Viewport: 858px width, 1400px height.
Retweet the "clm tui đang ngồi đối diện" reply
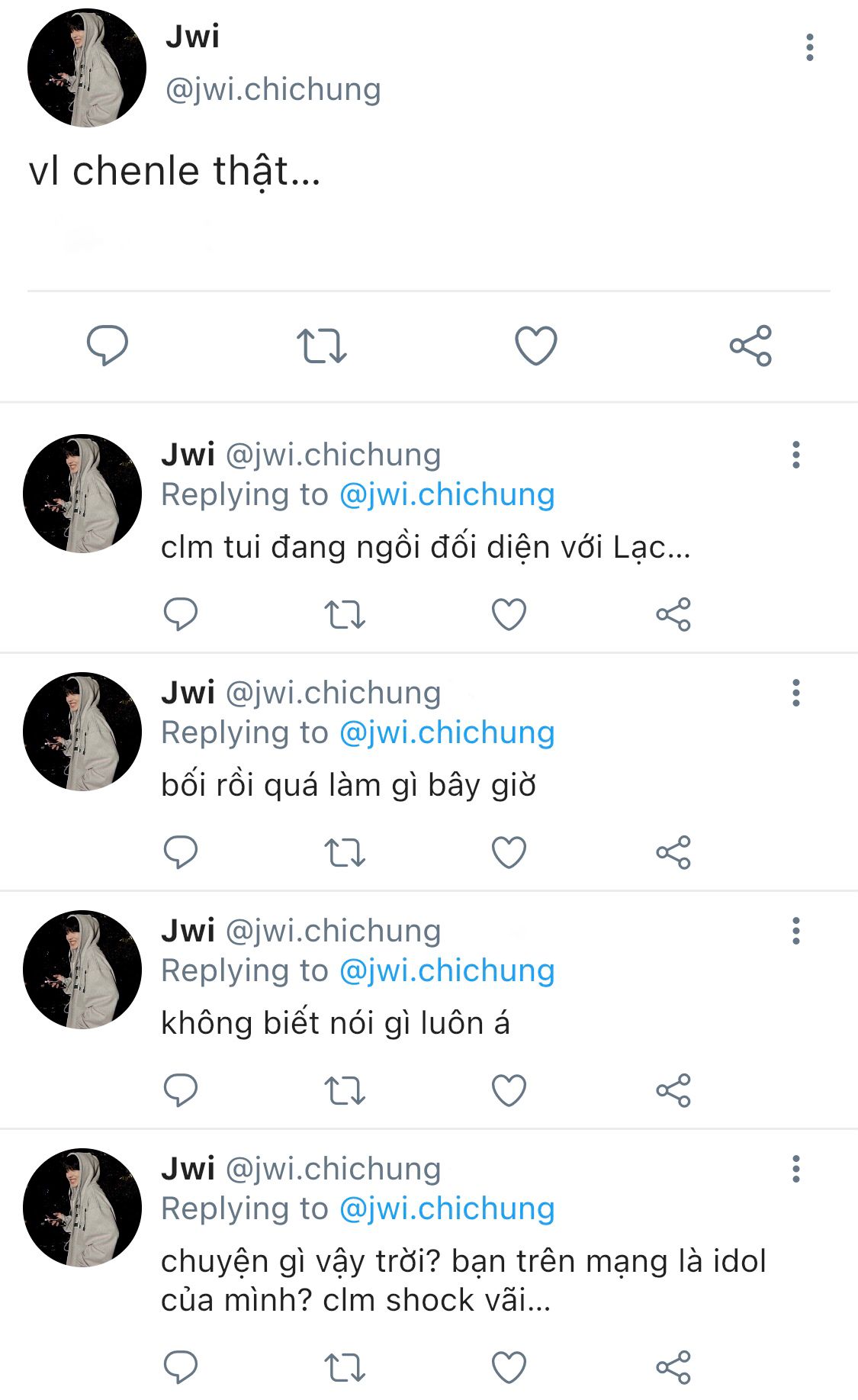click(345, 614)
